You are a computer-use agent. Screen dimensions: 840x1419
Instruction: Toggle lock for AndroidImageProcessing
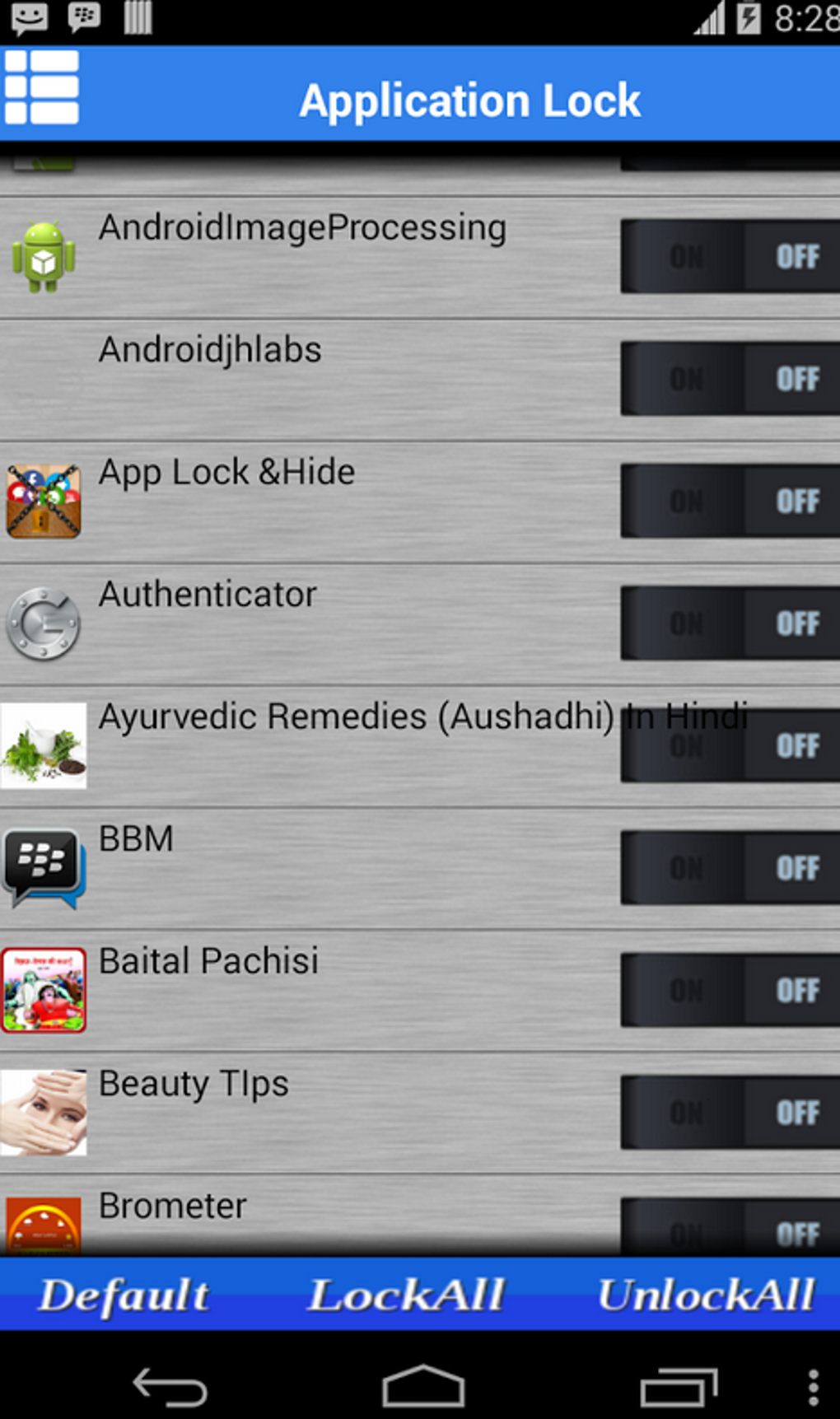point(730,256)
